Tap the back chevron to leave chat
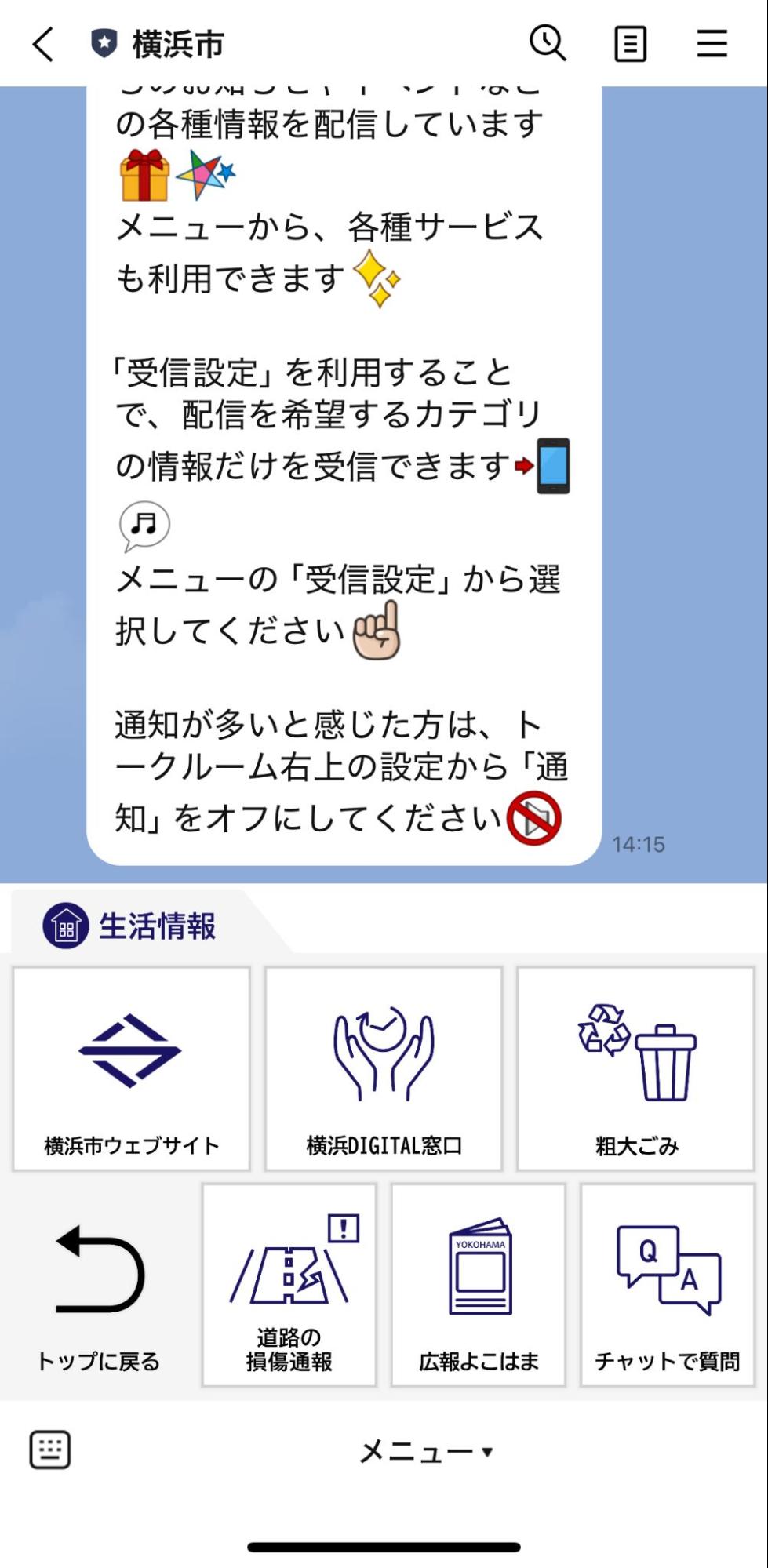The height and width of the screenshot is (1568, 768). click(42, 45)
